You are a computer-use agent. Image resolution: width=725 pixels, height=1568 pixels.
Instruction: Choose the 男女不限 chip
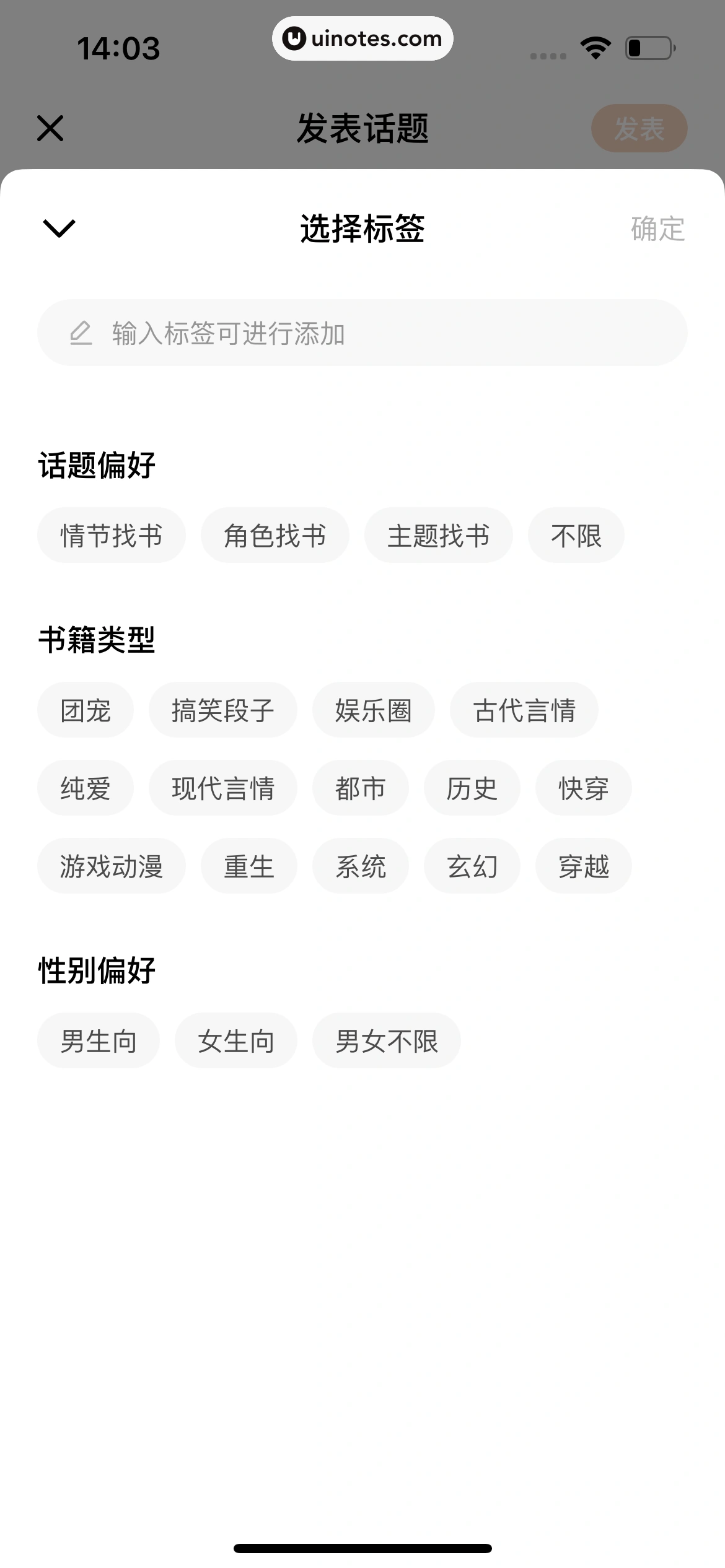point(387,1041)
